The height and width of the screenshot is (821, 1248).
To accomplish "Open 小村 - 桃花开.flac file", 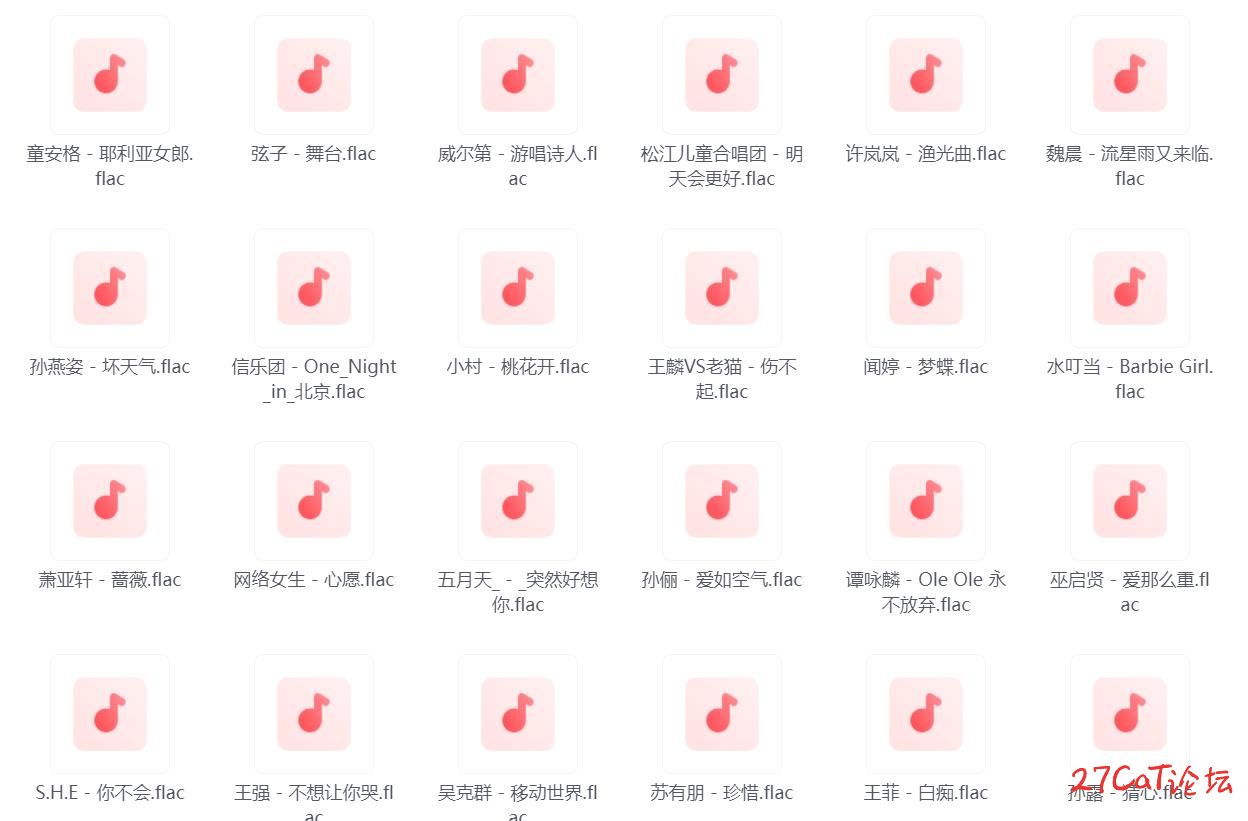I will (x=518, y=288).
